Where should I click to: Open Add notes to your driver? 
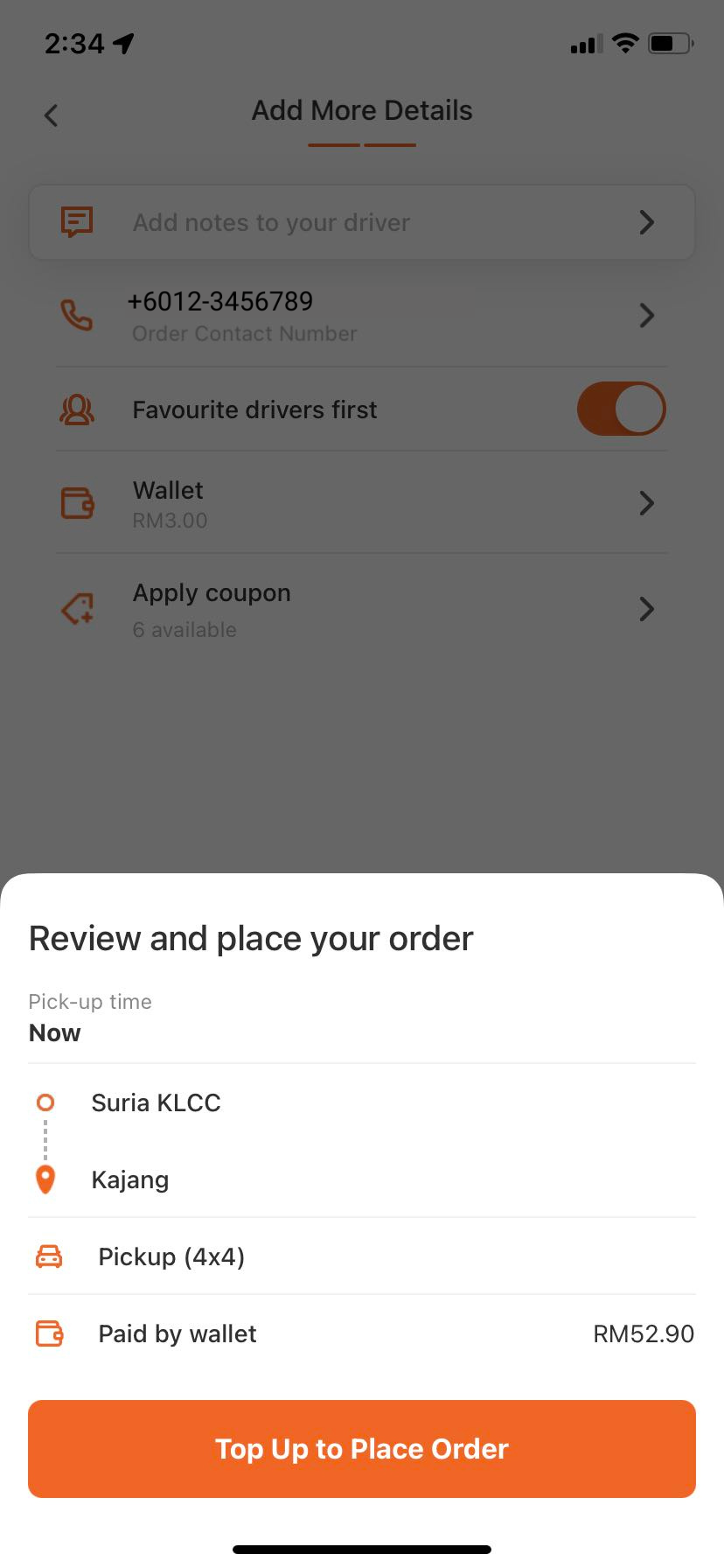361,222
